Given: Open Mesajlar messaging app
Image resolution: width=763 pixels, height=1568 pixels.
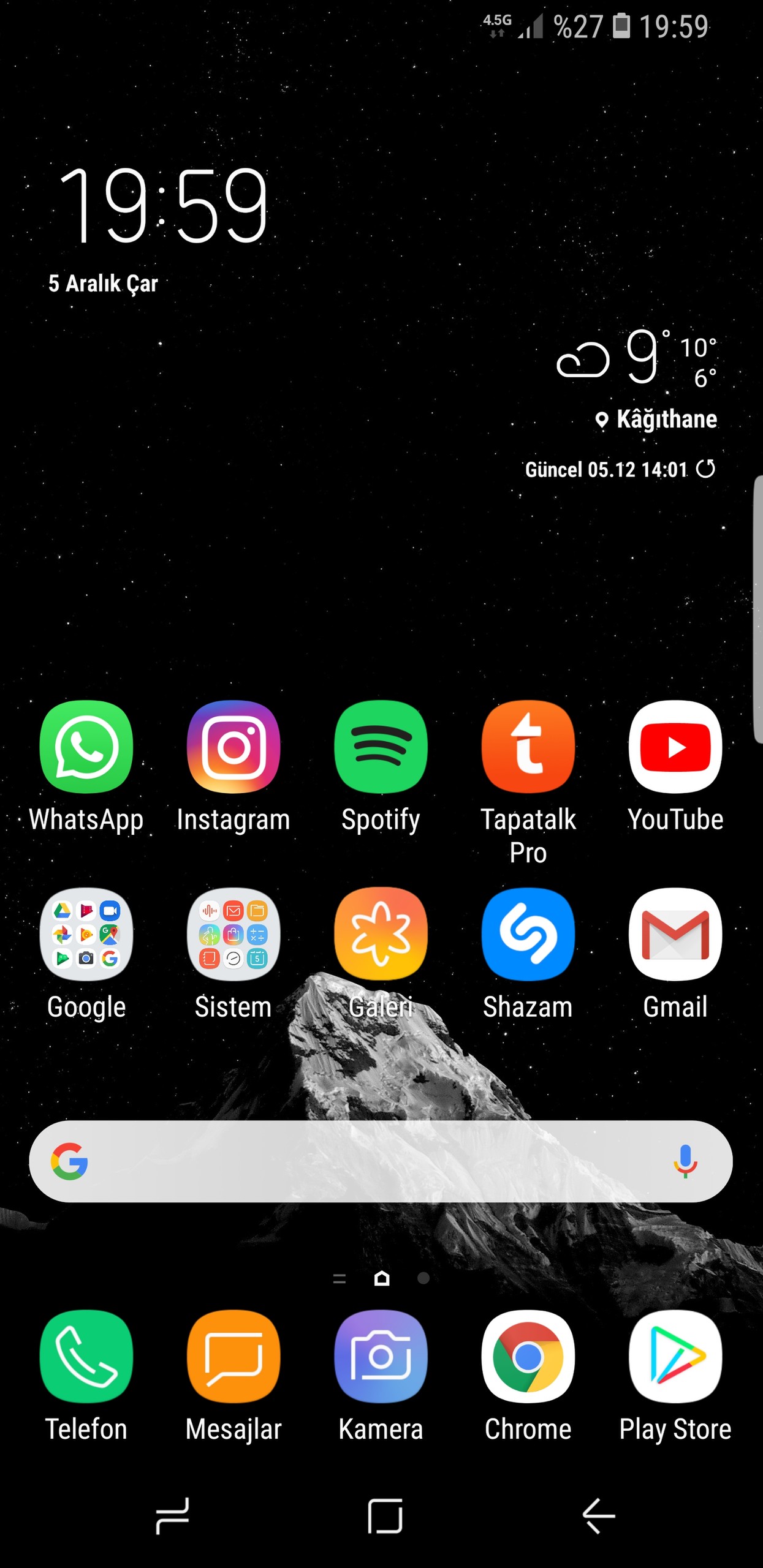Looking at the screenshot, I should pos(233,1356).
